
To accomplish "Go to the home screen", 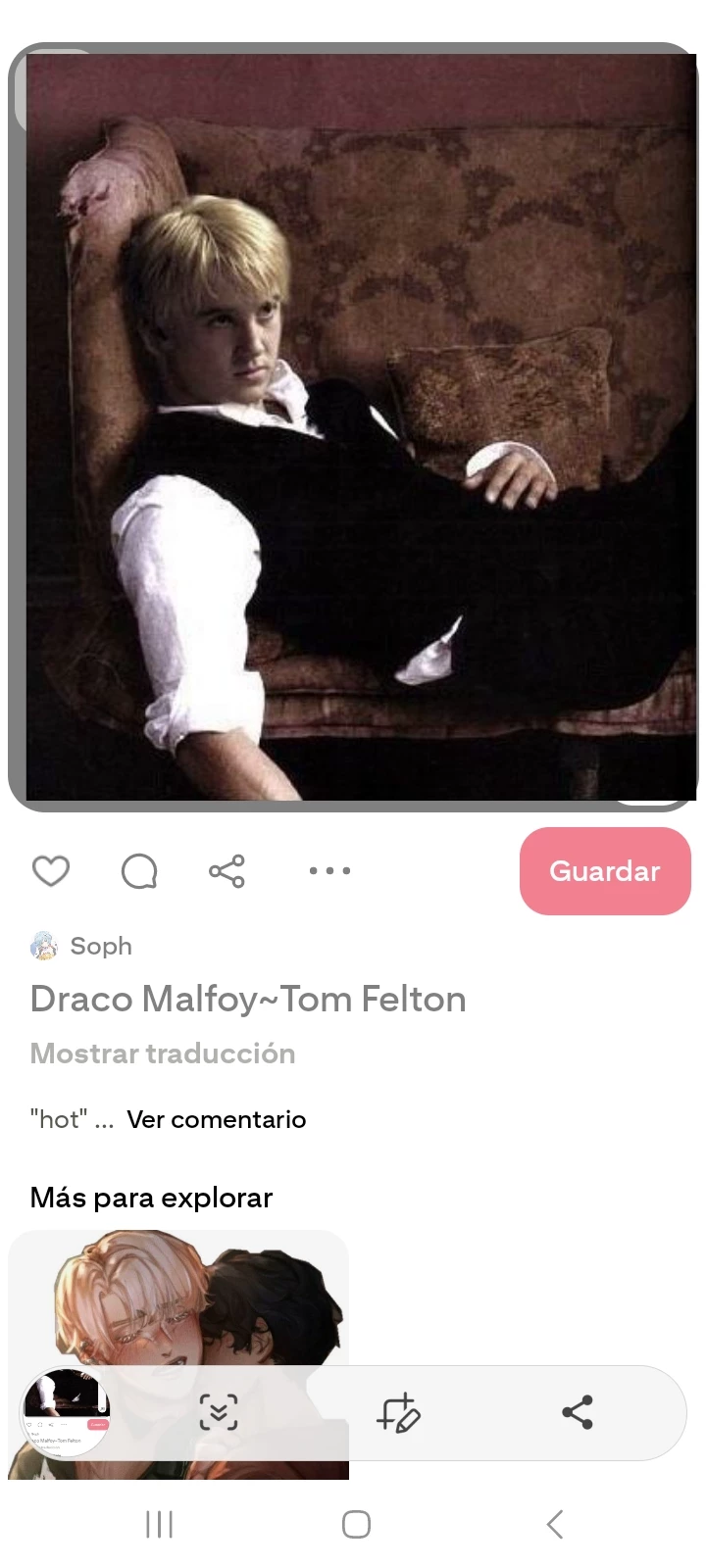I will pyautogui.click(x=356, y=1524).
